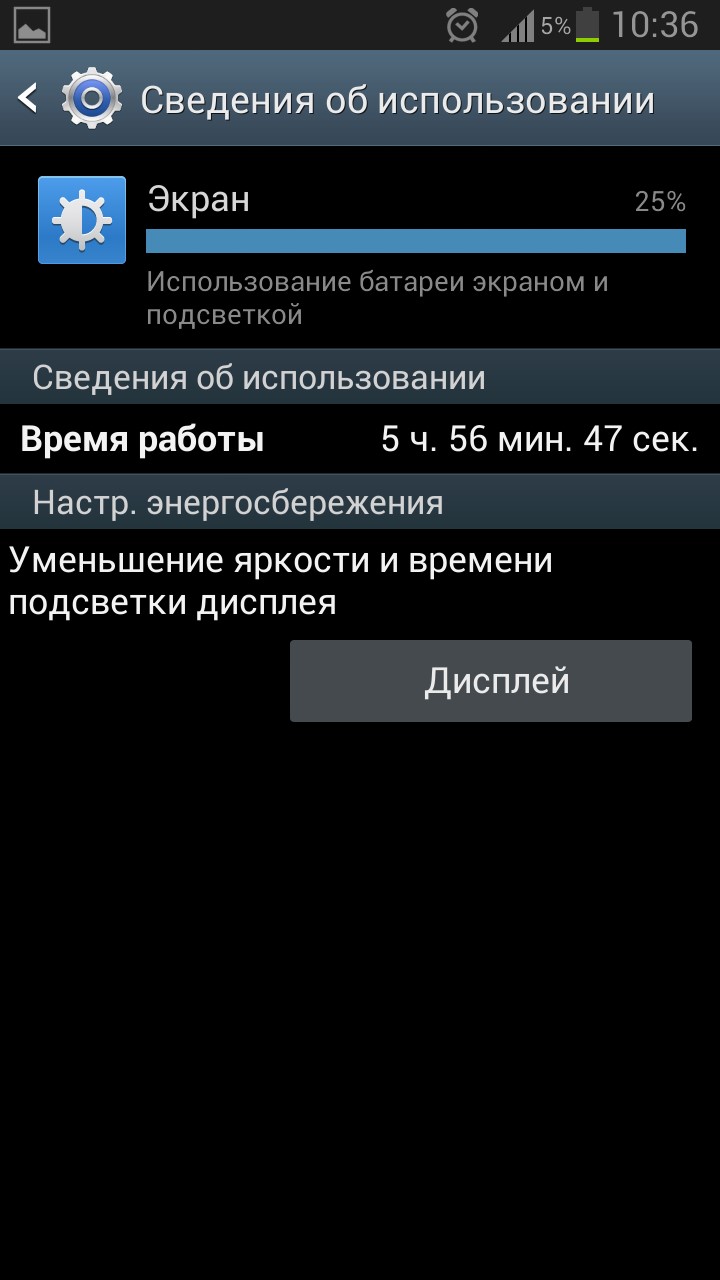Open the Дисплей settings button

coord(490,681)
